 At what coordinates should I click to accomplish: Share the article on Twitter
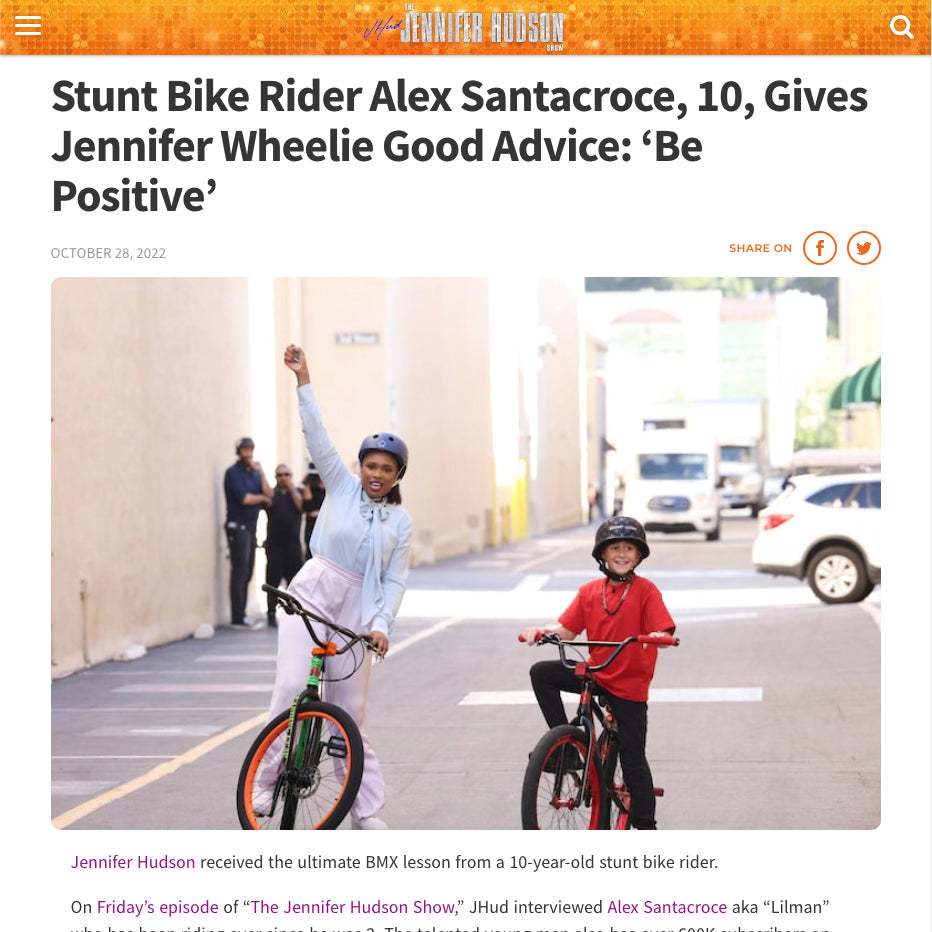863,248
